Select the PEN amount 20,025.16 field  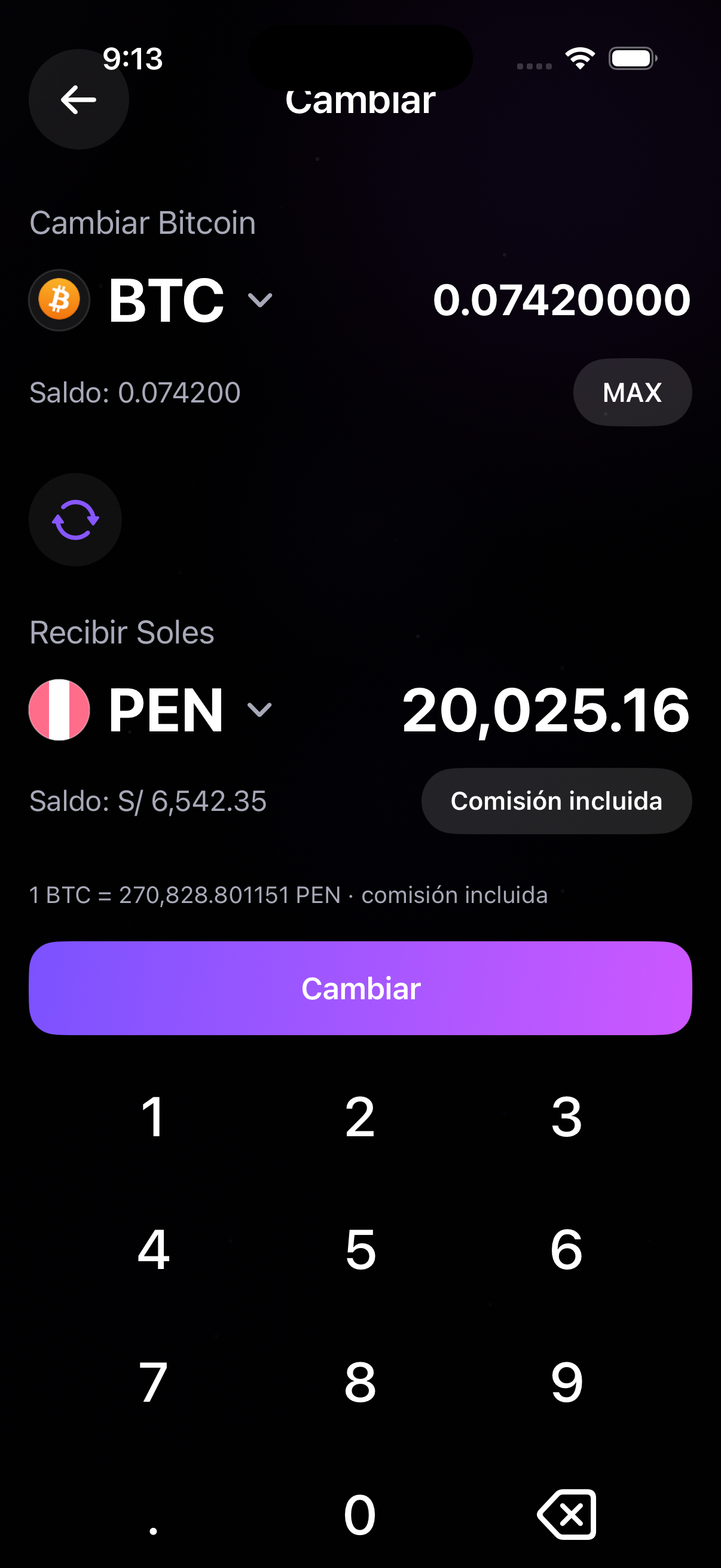pyautogui.click(x=546, y=710)
